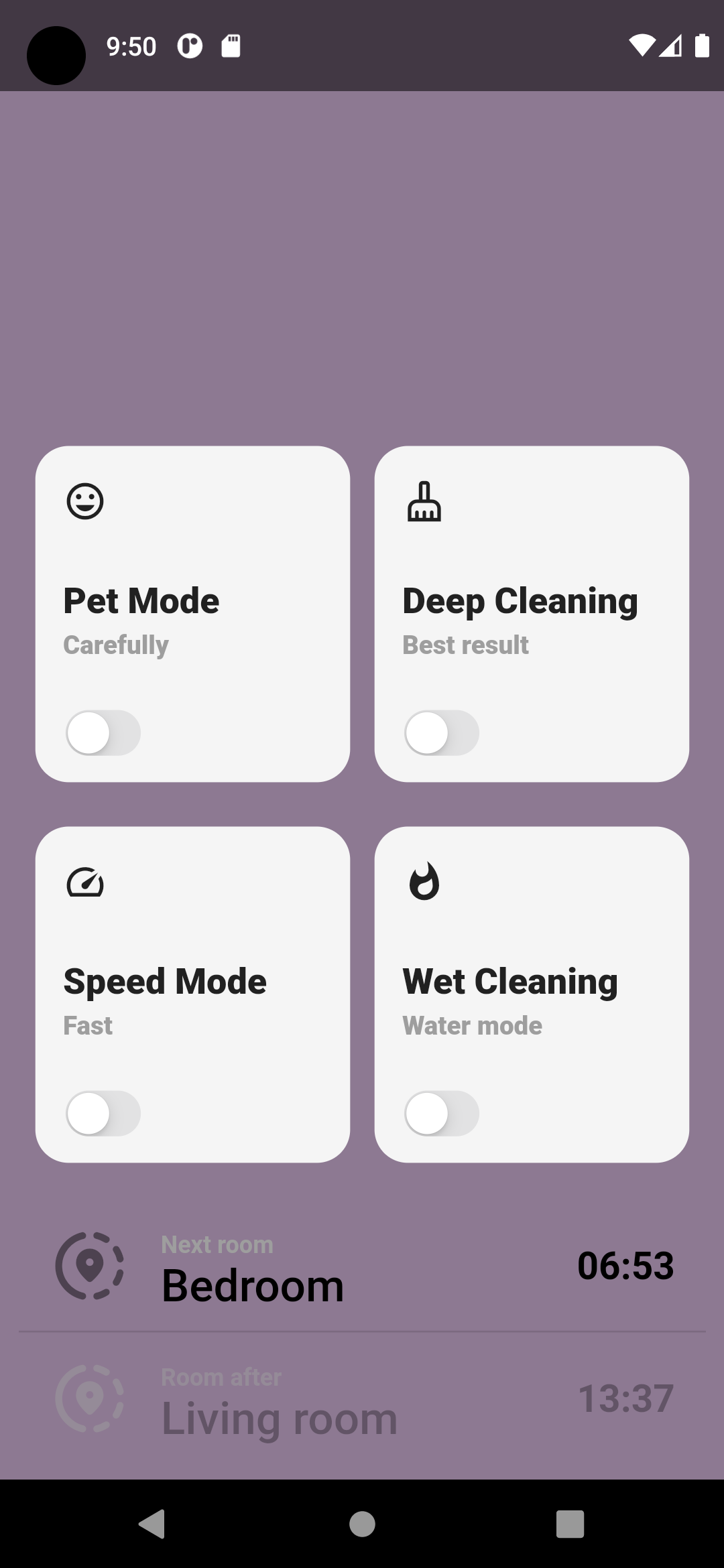Viewport: 724px width, 1568px height.
Task: Tap the Android home button
Action: (x=361, y=1526)
